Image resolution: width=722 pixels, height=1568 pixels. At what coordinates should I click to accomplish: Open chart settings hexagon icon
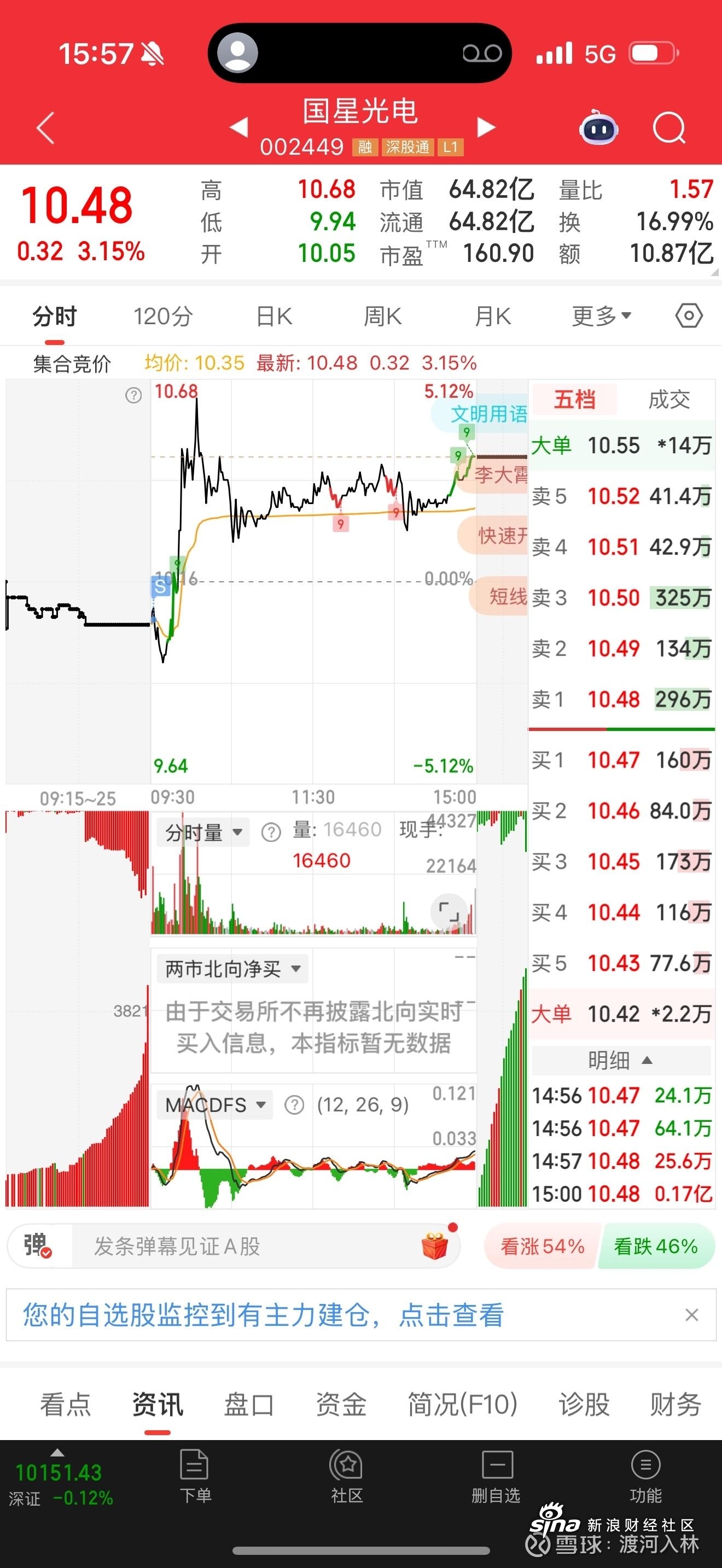[689, 316]
